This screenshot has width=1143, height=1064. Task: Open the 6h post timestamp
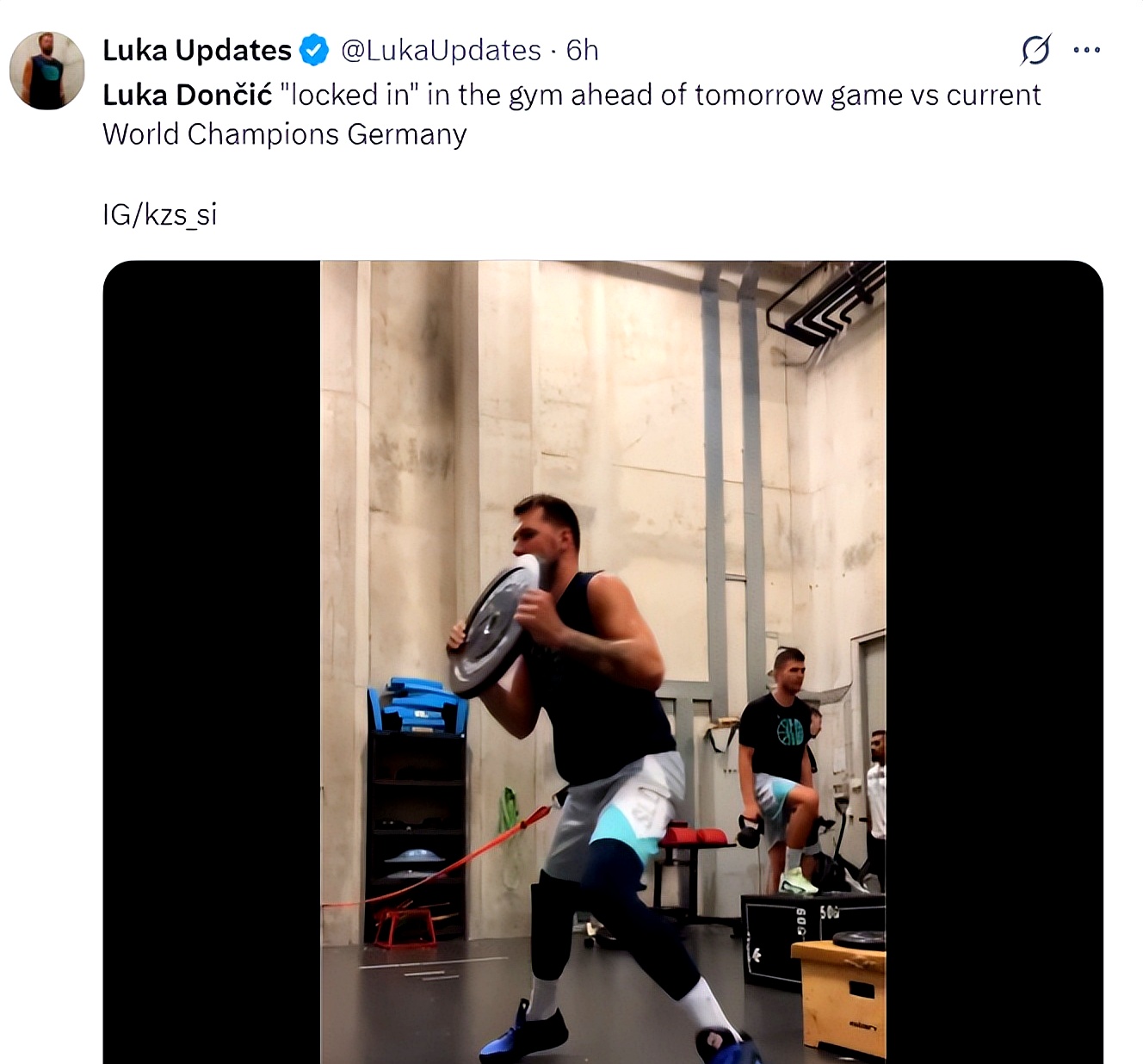tap(583, 51)
